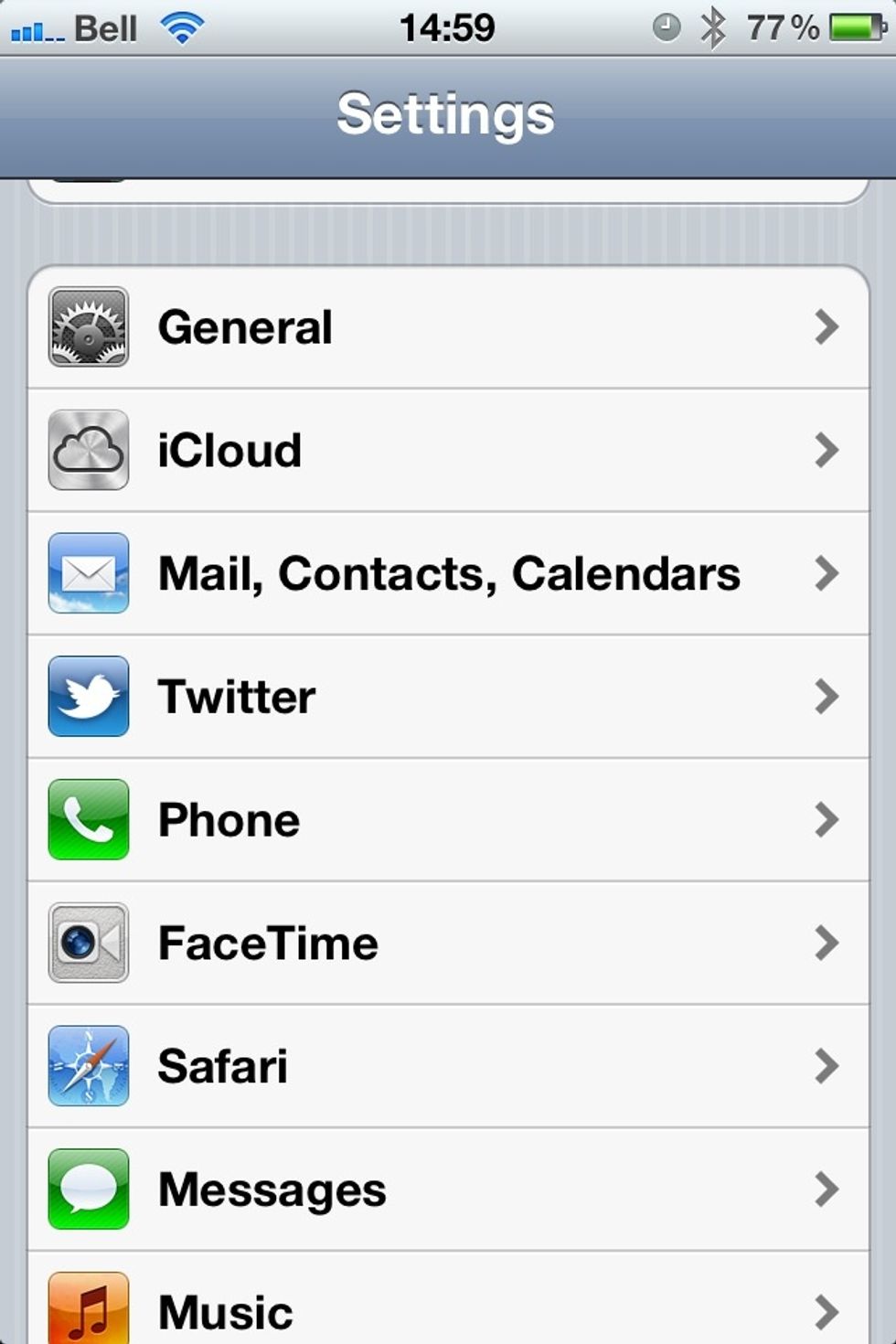Tap the iCloud cloud icon
Viewport: 896px width, 1344px height.
point(89,450)
